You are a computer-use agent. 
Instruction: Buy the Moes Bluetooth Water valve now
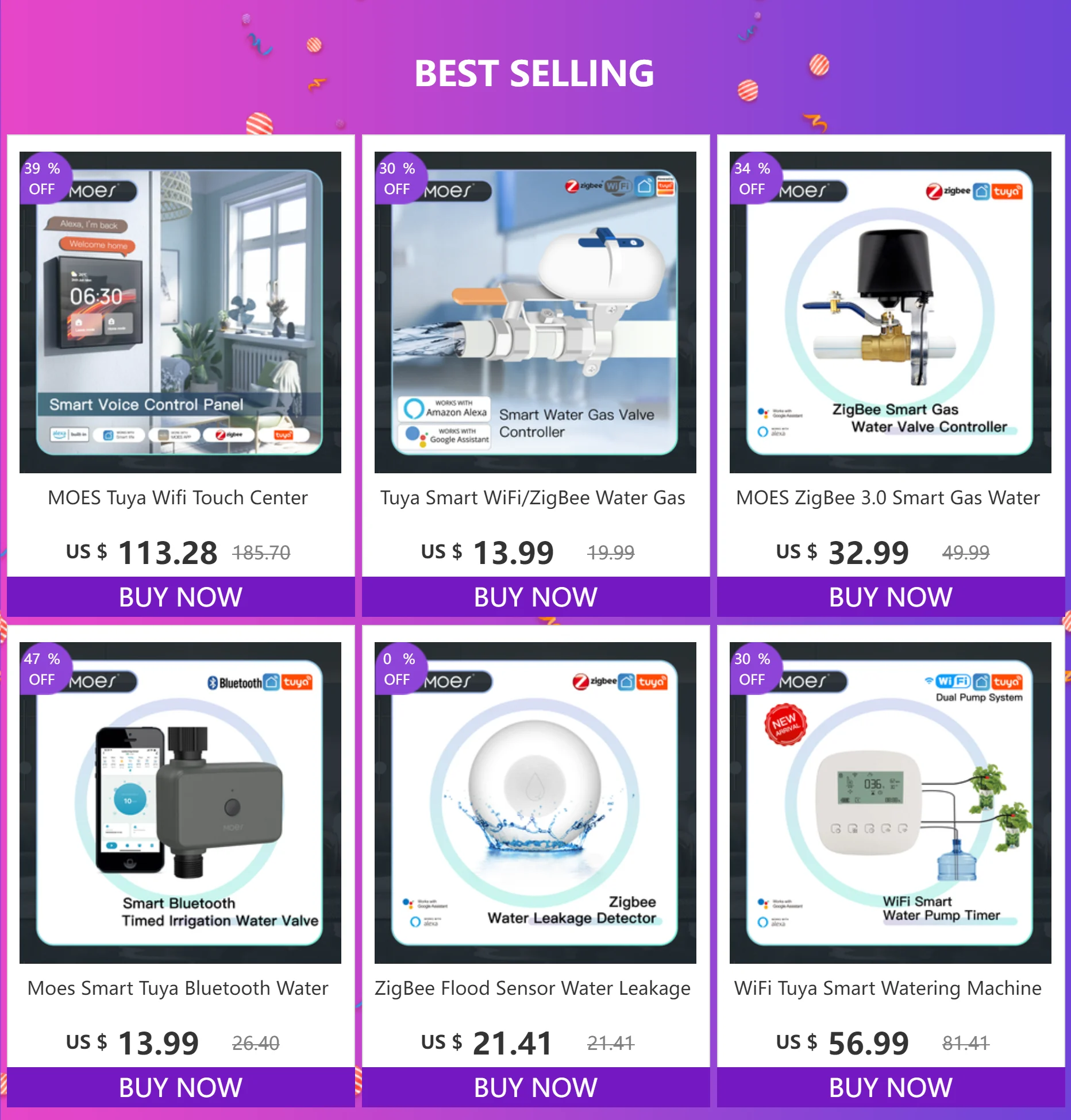pos(180,1087)
